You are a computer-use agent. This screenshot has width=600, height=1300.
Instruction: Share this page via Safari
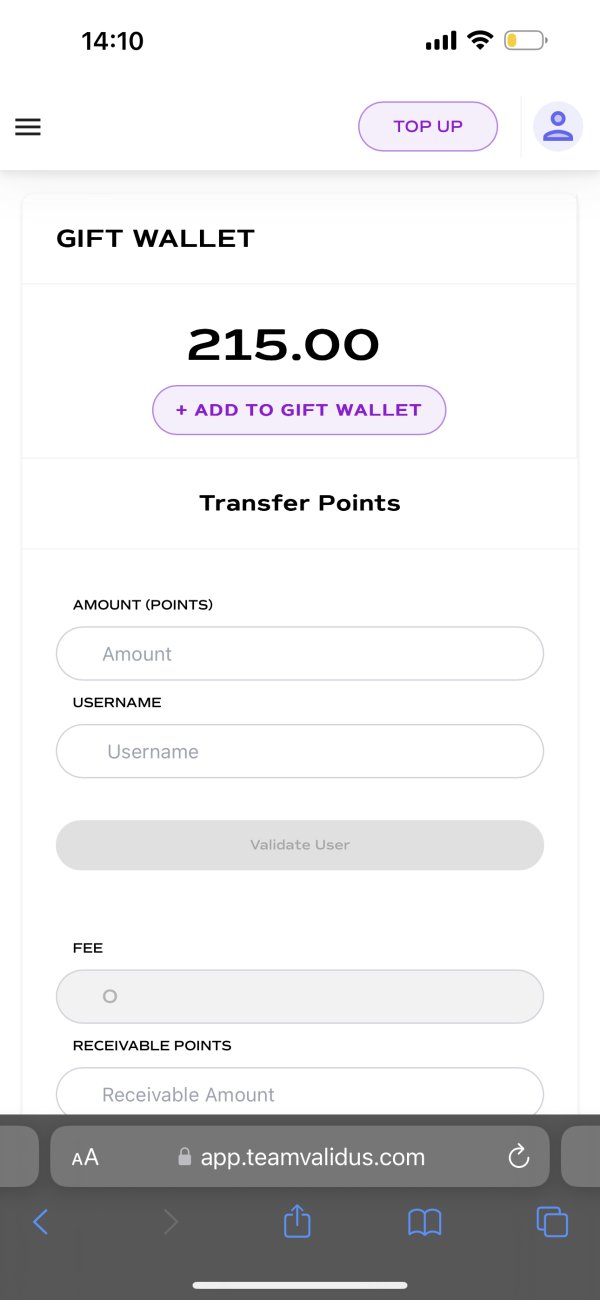click(298, 1220)
